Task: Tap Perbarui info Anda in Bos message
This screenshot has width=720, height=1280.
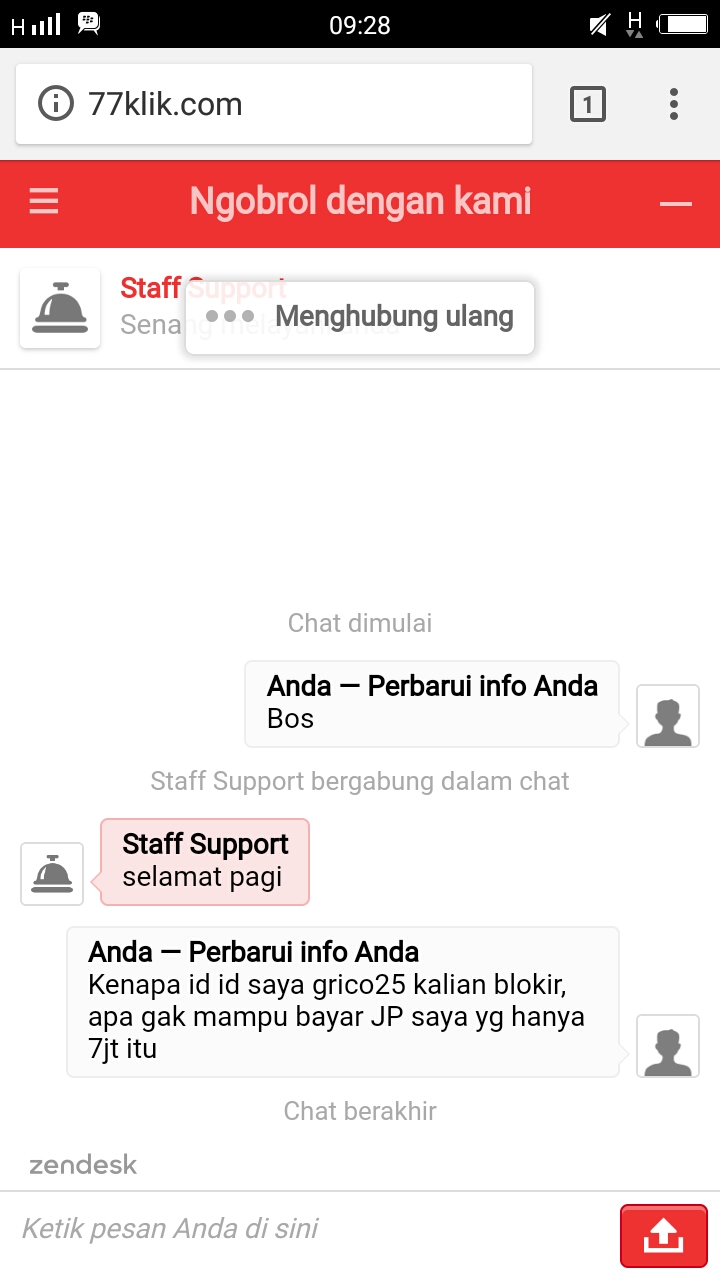Action: [483, 686]
